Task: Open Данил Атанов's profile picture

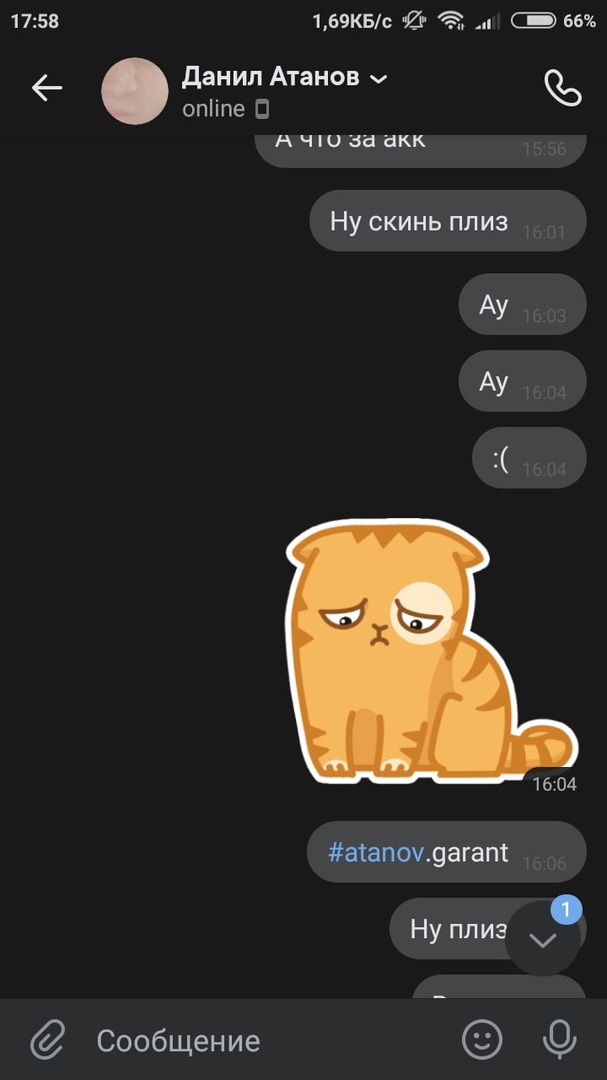Action: coord(134,91)
